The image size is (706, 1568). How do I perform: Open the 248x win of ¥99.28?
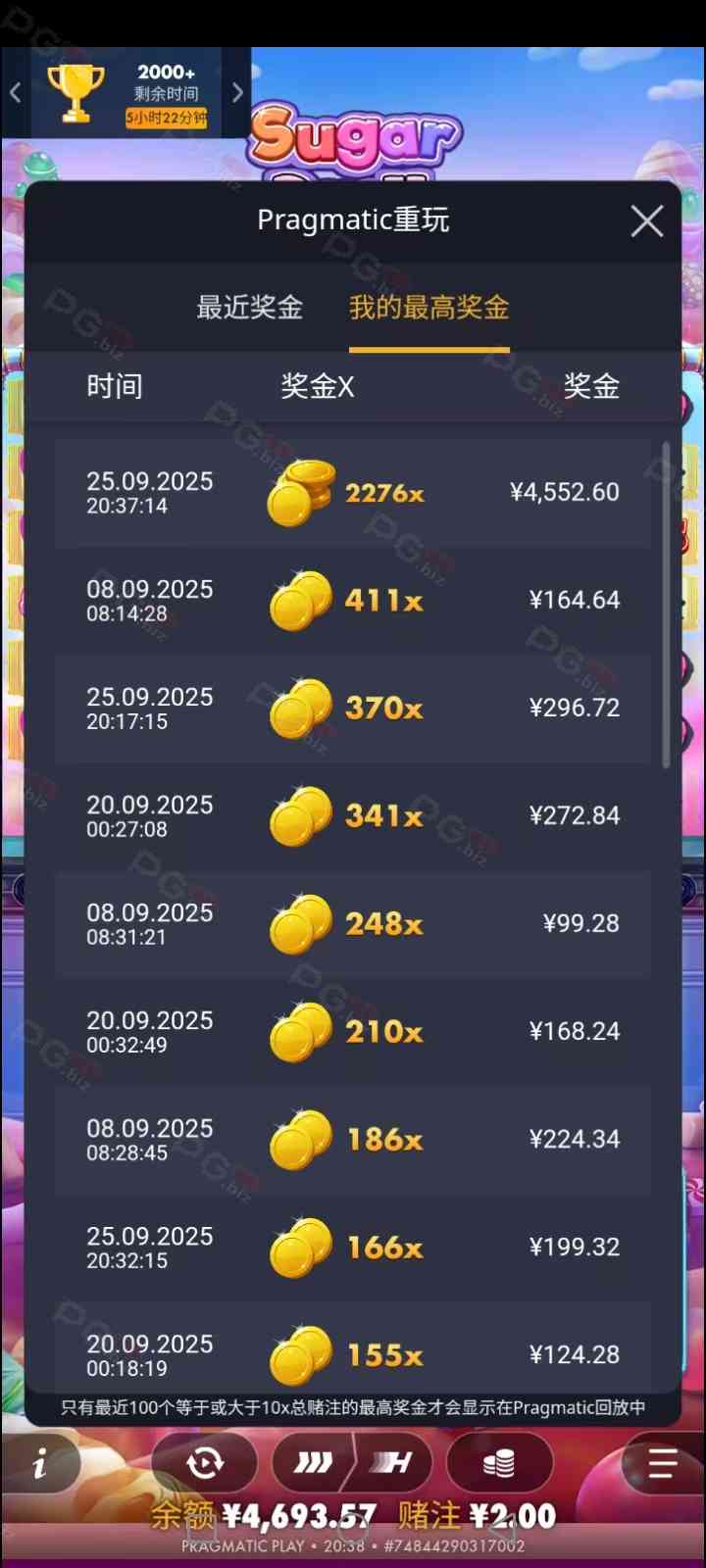click(x=353, y=924)
